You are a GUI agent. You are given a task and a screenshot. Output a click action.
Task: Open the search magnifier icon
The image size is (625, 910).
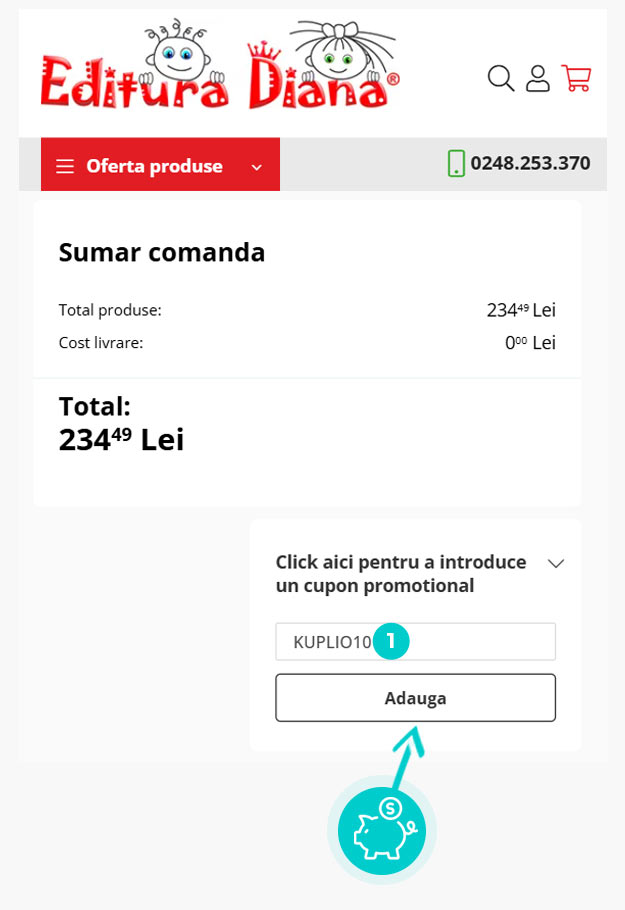point(500,78)
